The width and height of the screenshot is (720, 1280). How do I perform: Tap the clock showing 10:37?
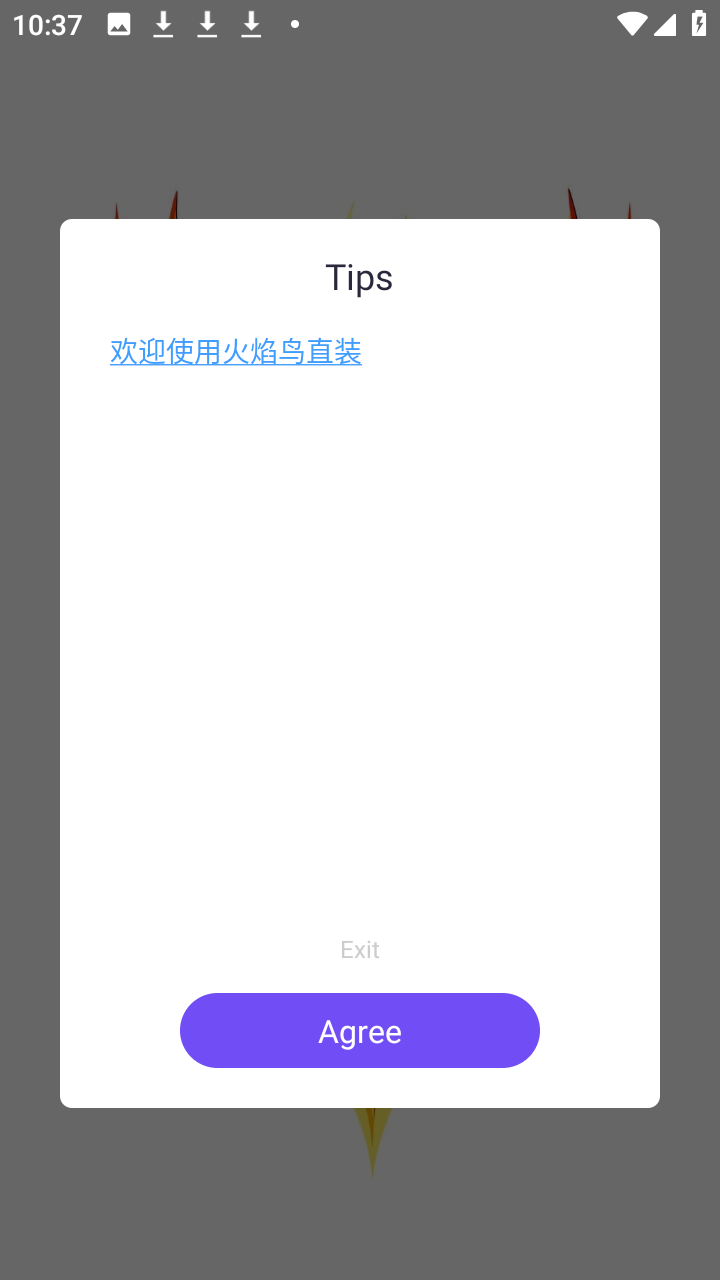[46, 24]
